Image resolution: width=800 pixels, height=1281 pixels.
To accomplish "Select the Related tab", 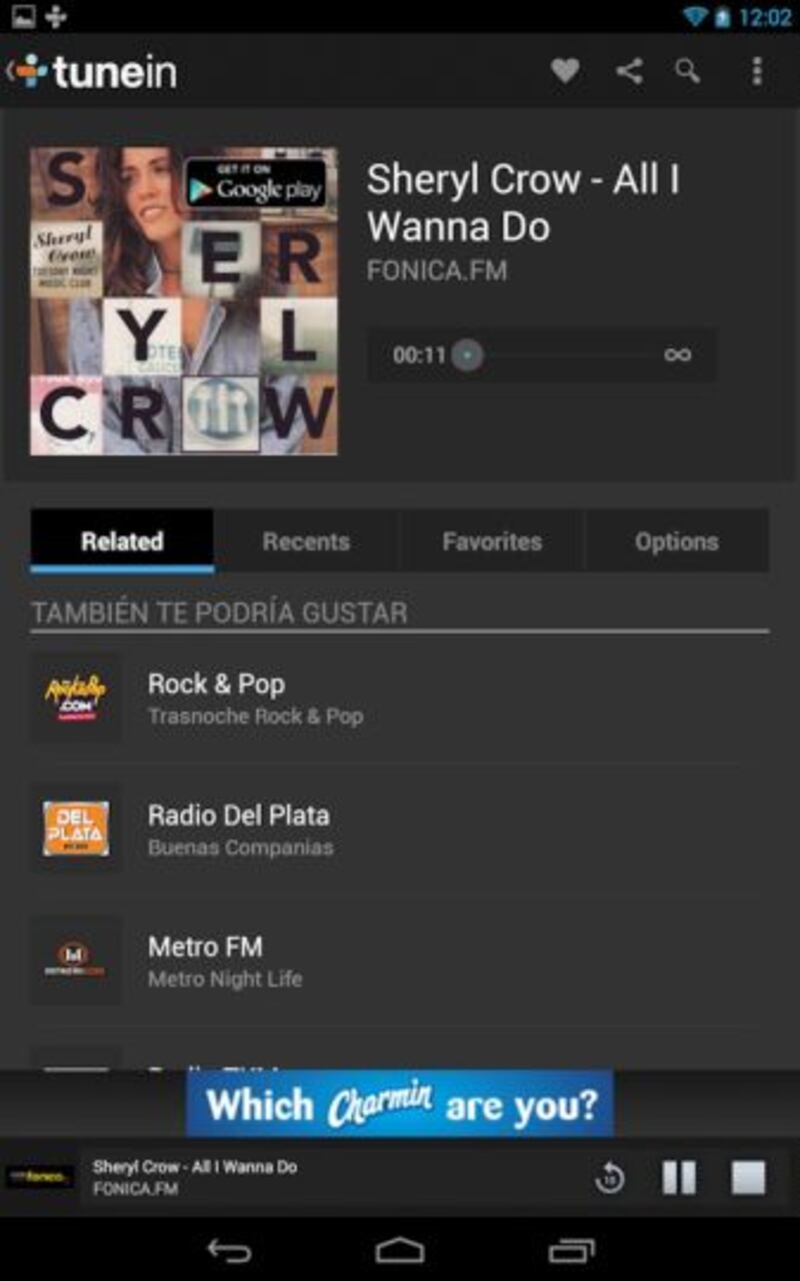I will pyautogui.click(x=122, y=541).
